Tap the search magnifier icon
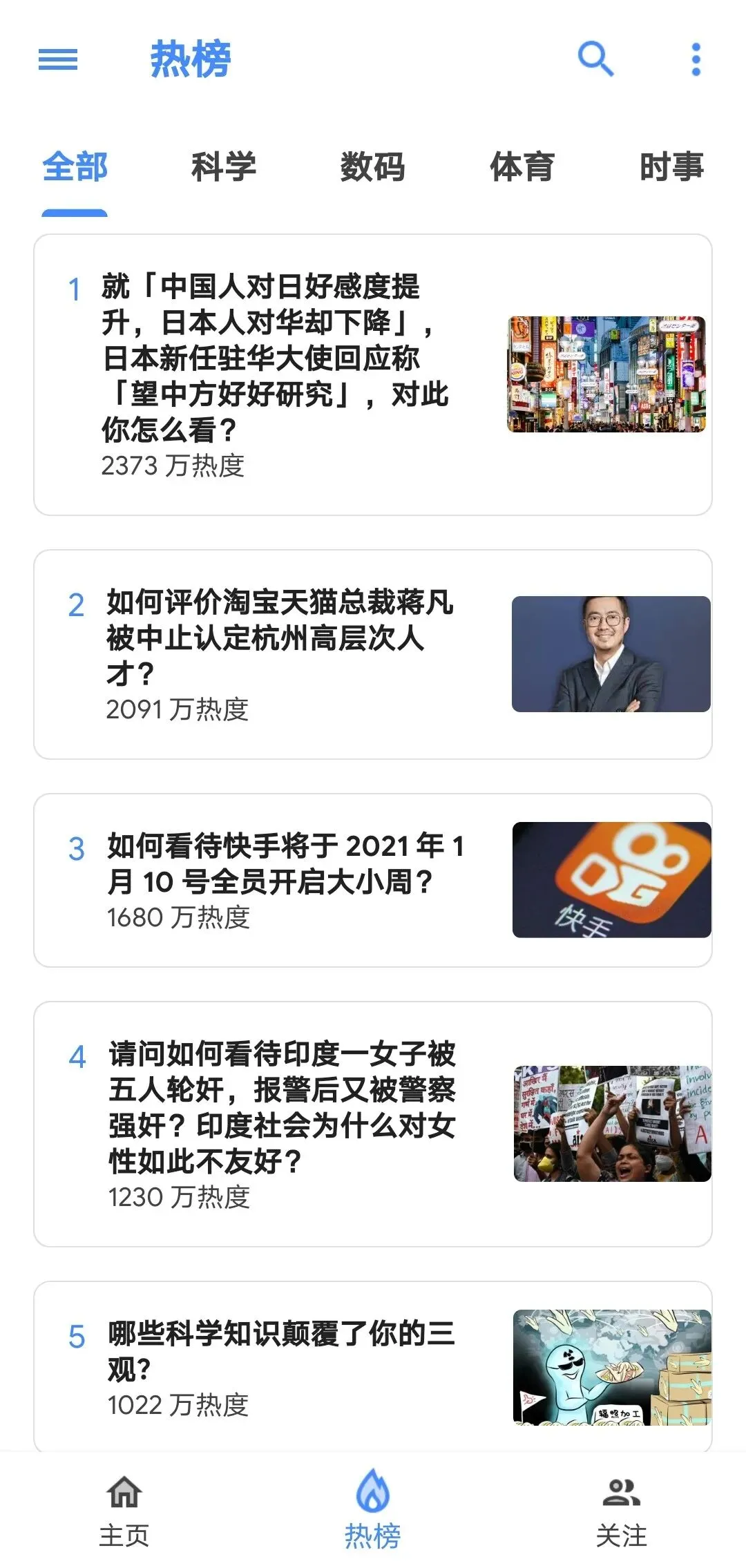The image size is (746, 1568). coord(595,59)
